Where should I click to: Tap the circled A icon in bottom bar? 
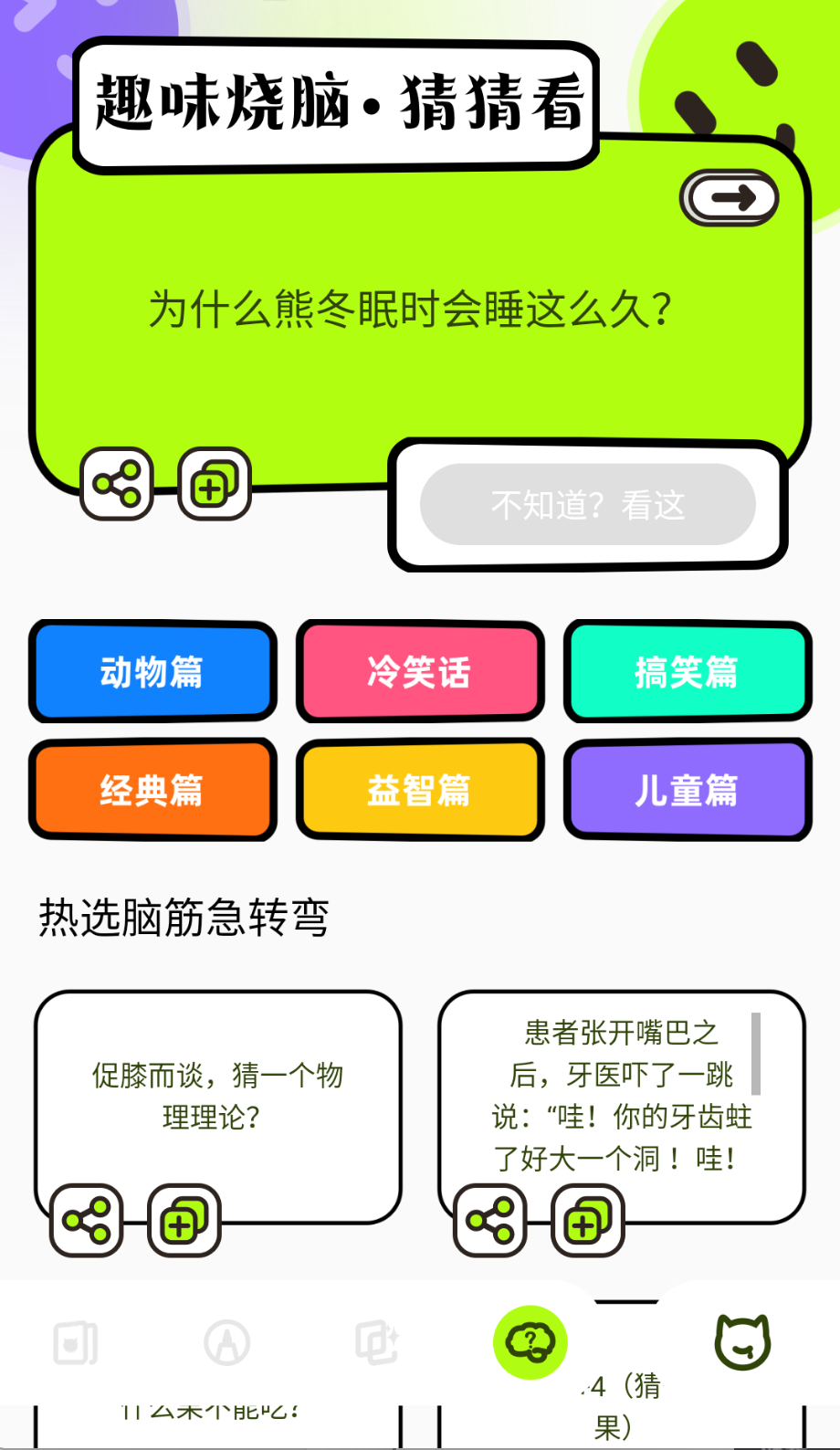[x=226, y=1341]
